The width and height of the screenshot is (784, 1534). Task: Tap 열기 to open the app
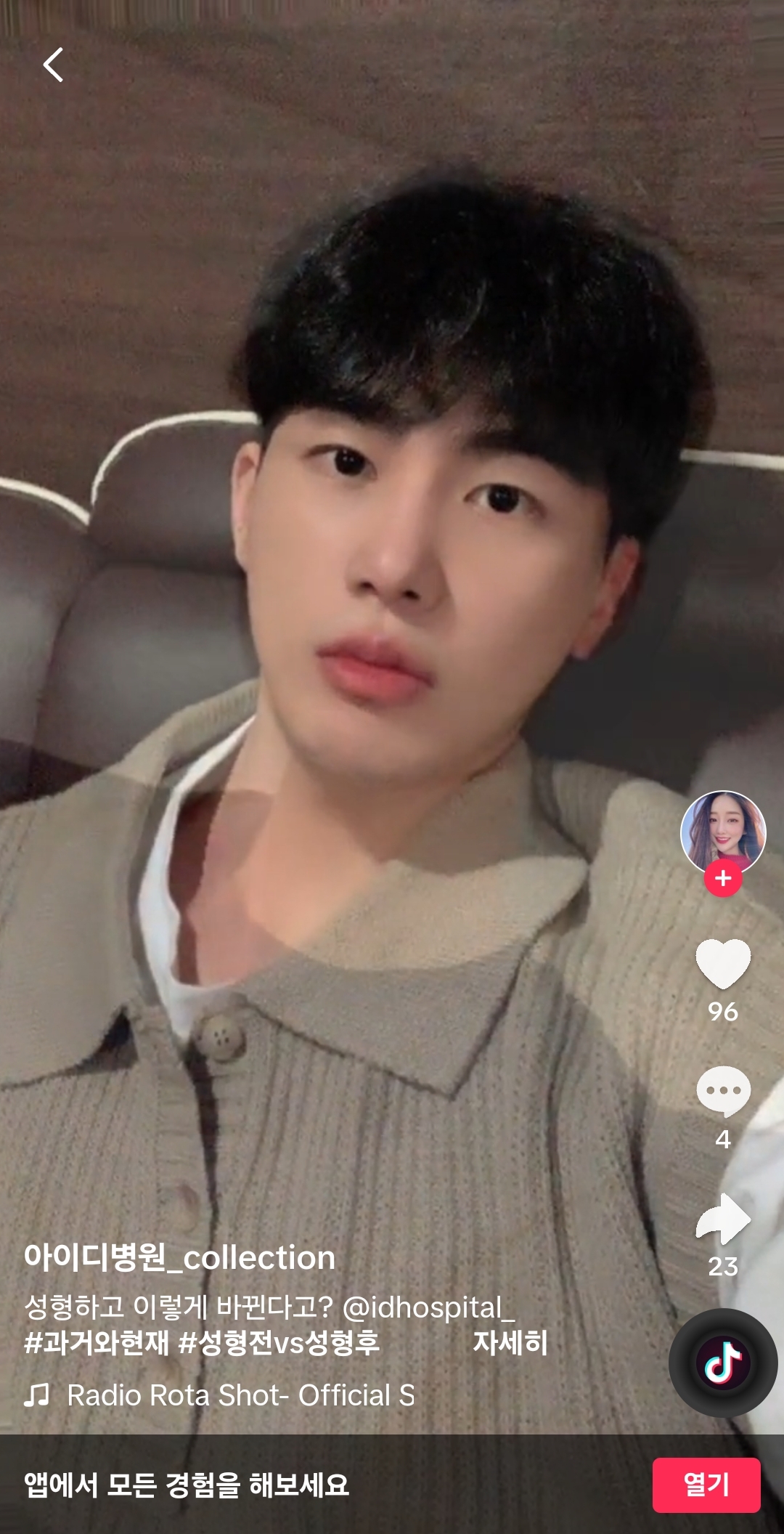click(706, 1485)
